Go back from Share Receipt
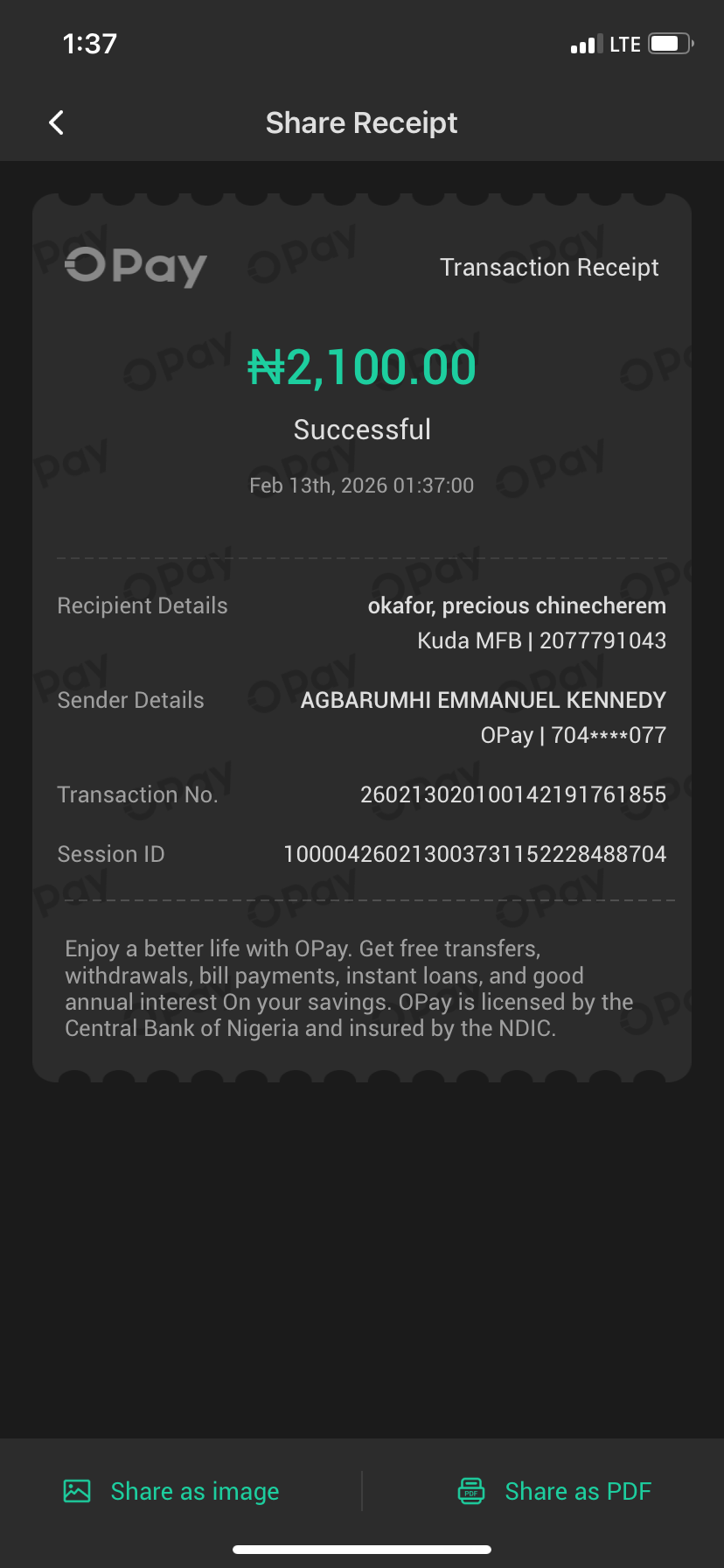 tap(57, 123)
